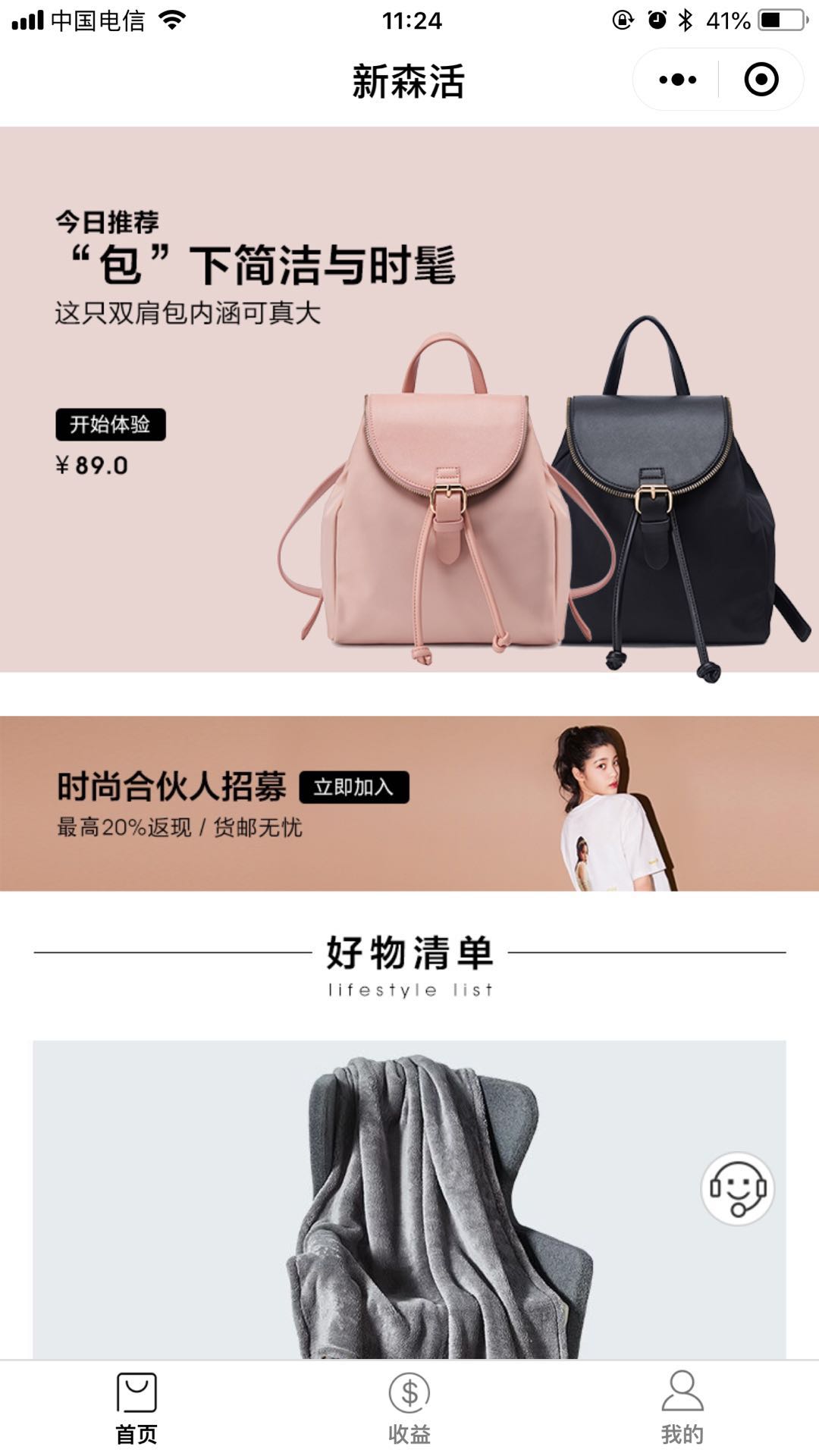Tap the 开始体验 button on the backpack banner

click(111, 424)
